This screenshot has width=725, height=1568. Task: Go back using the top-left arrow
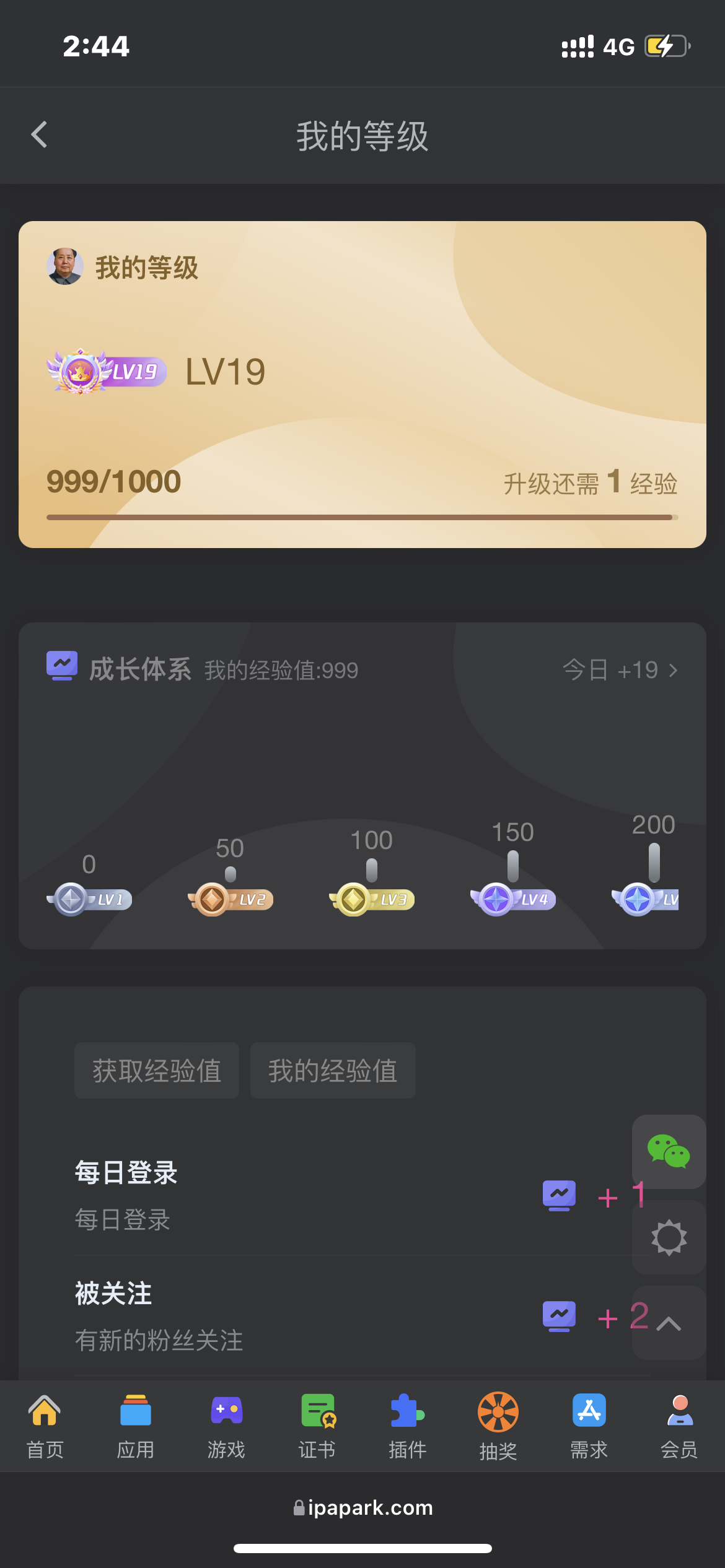39,135
